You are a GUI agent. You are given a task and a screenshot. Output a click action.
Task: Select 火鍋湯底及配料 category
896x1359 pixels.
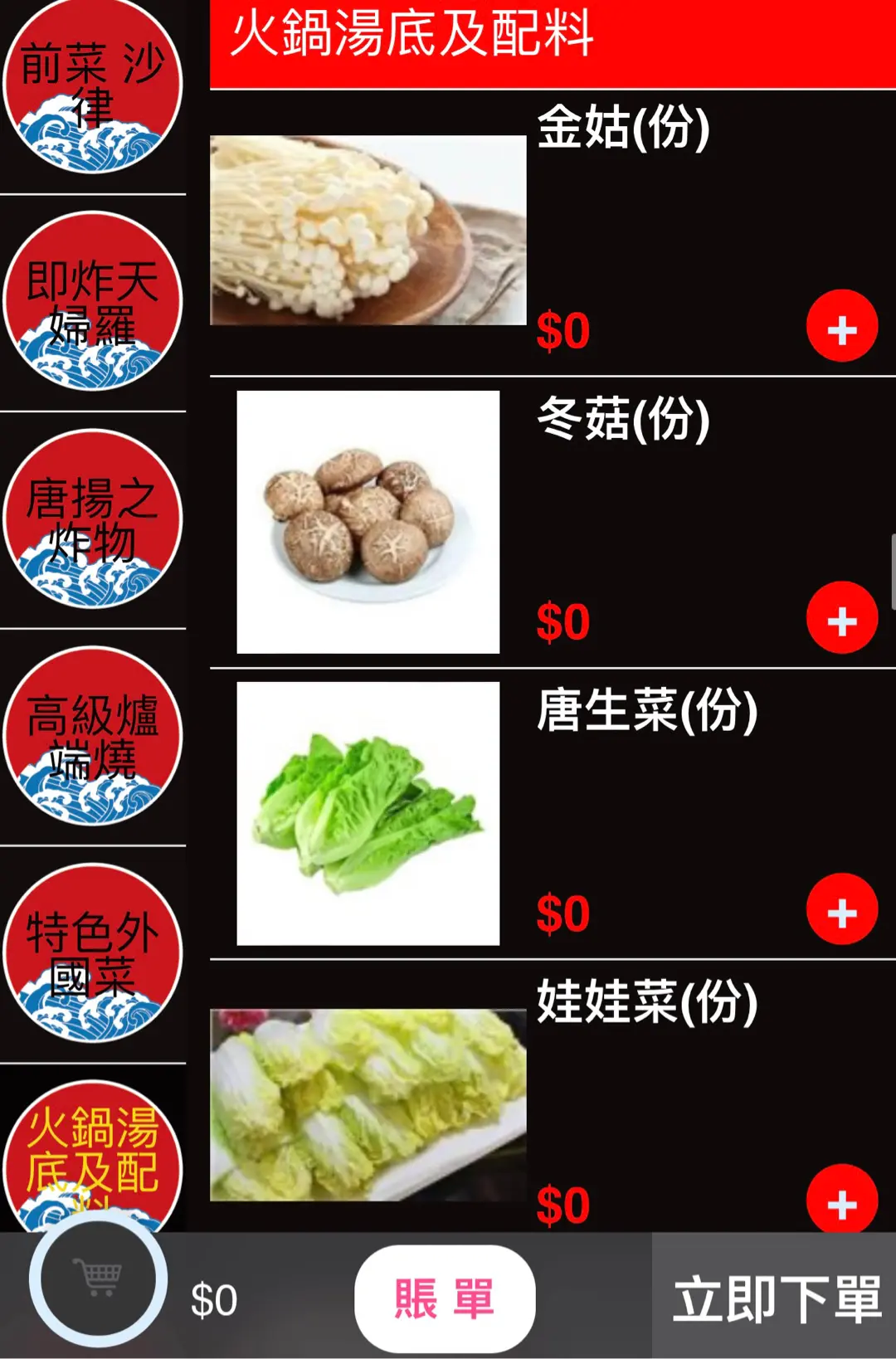tap(93, 1153)
